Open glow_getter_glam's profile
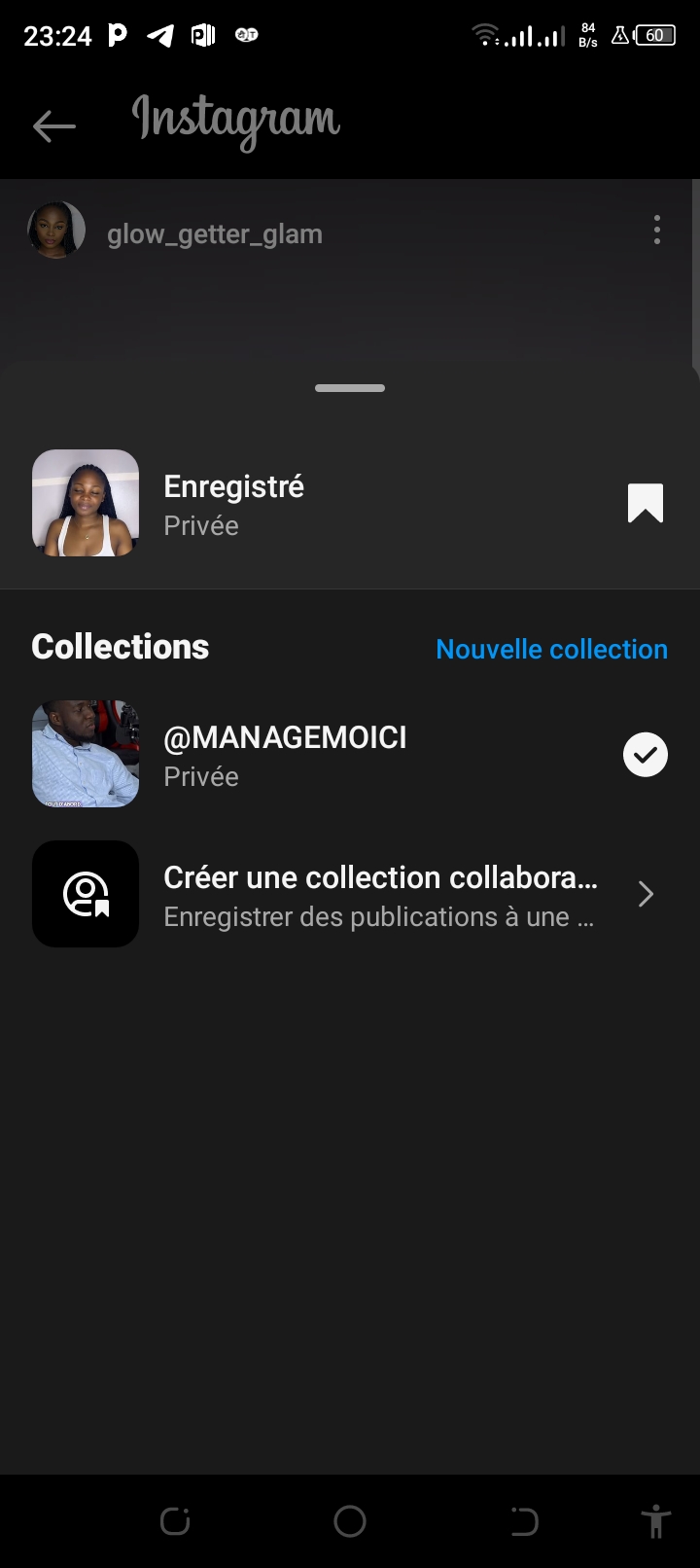Screen dimensions: 700x1568 point(214,234)
